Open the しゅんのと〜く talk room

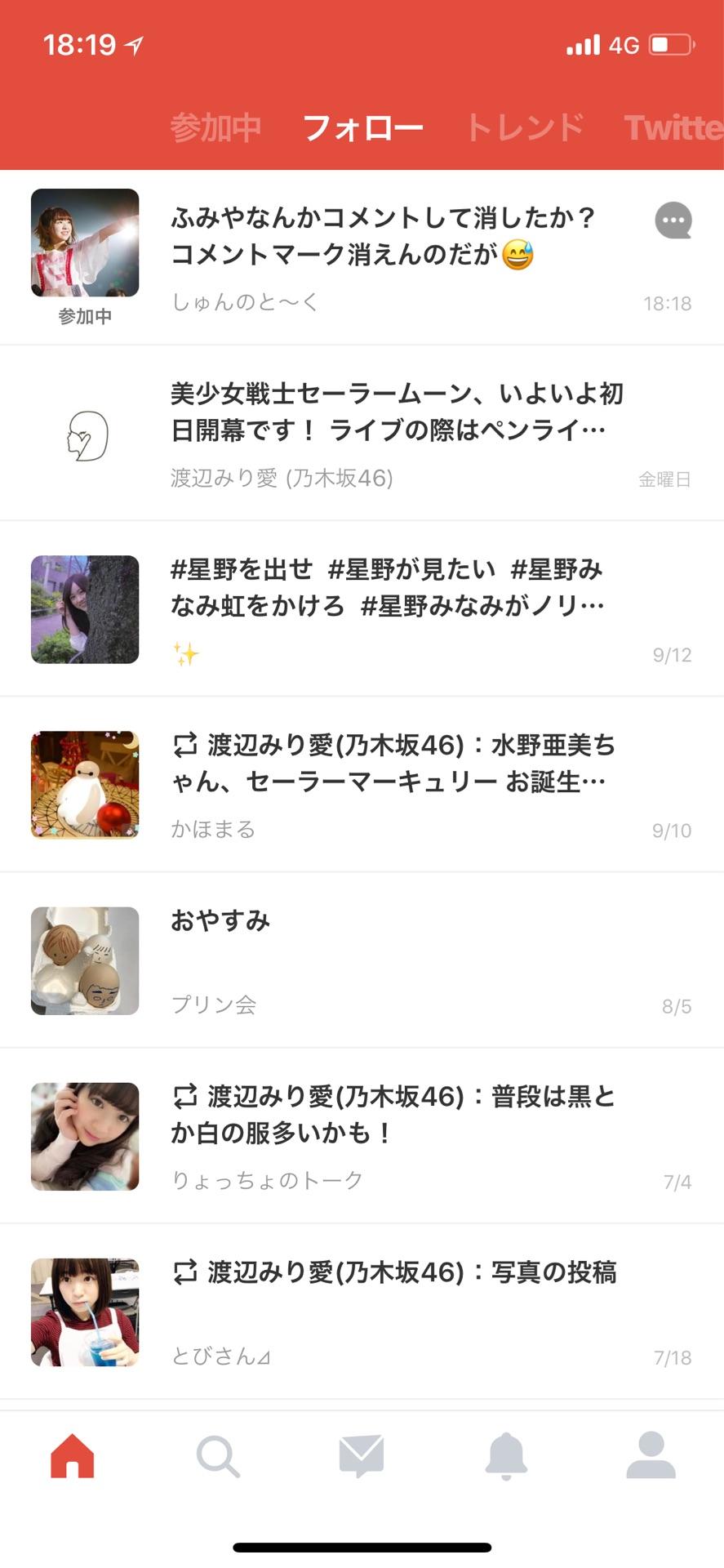tap(384, 257)
